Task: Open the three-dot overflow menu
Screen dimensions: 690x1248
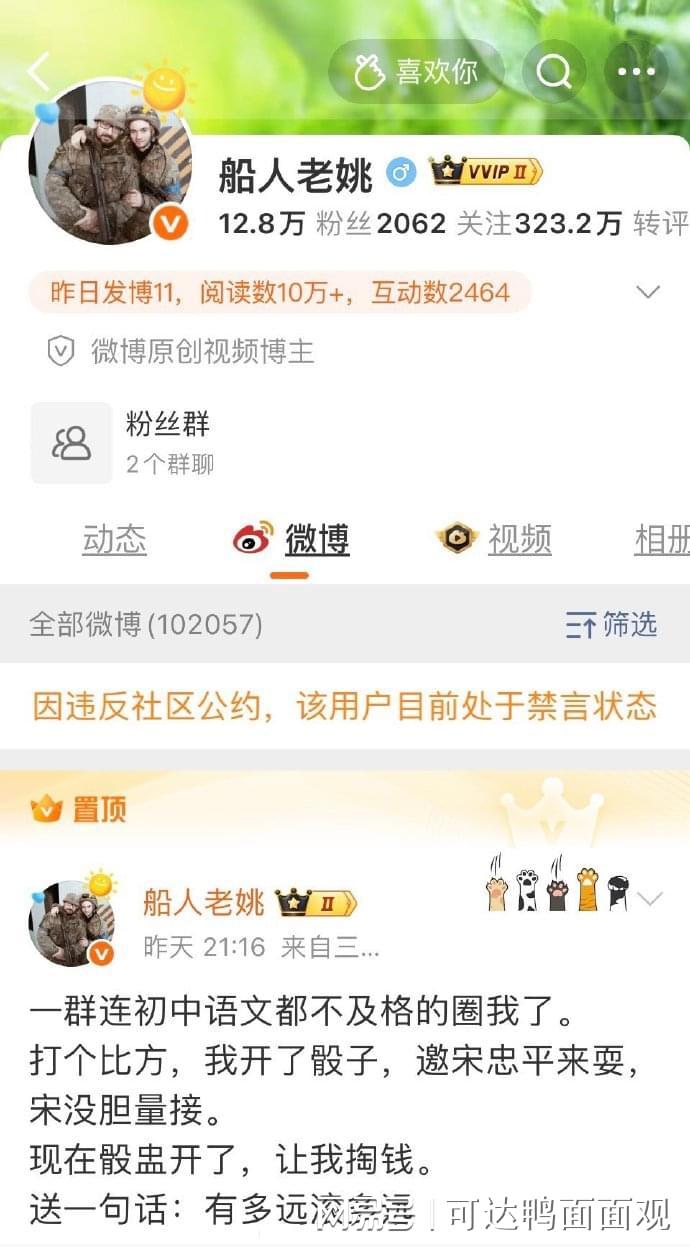Action: pyautogui.click(x=636, y=72)
